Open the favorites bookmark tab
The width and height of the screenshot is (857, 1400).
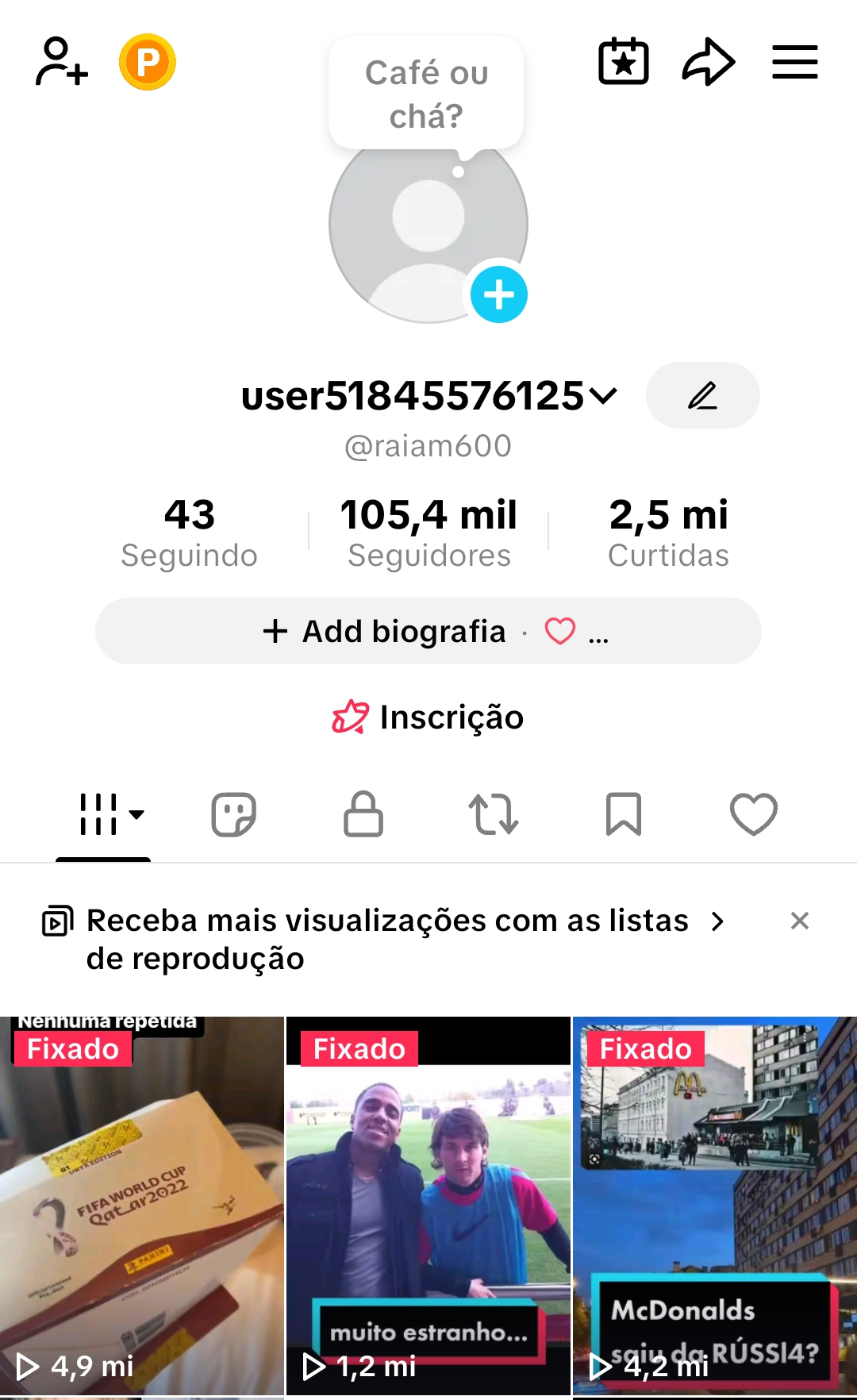(624, 813)
